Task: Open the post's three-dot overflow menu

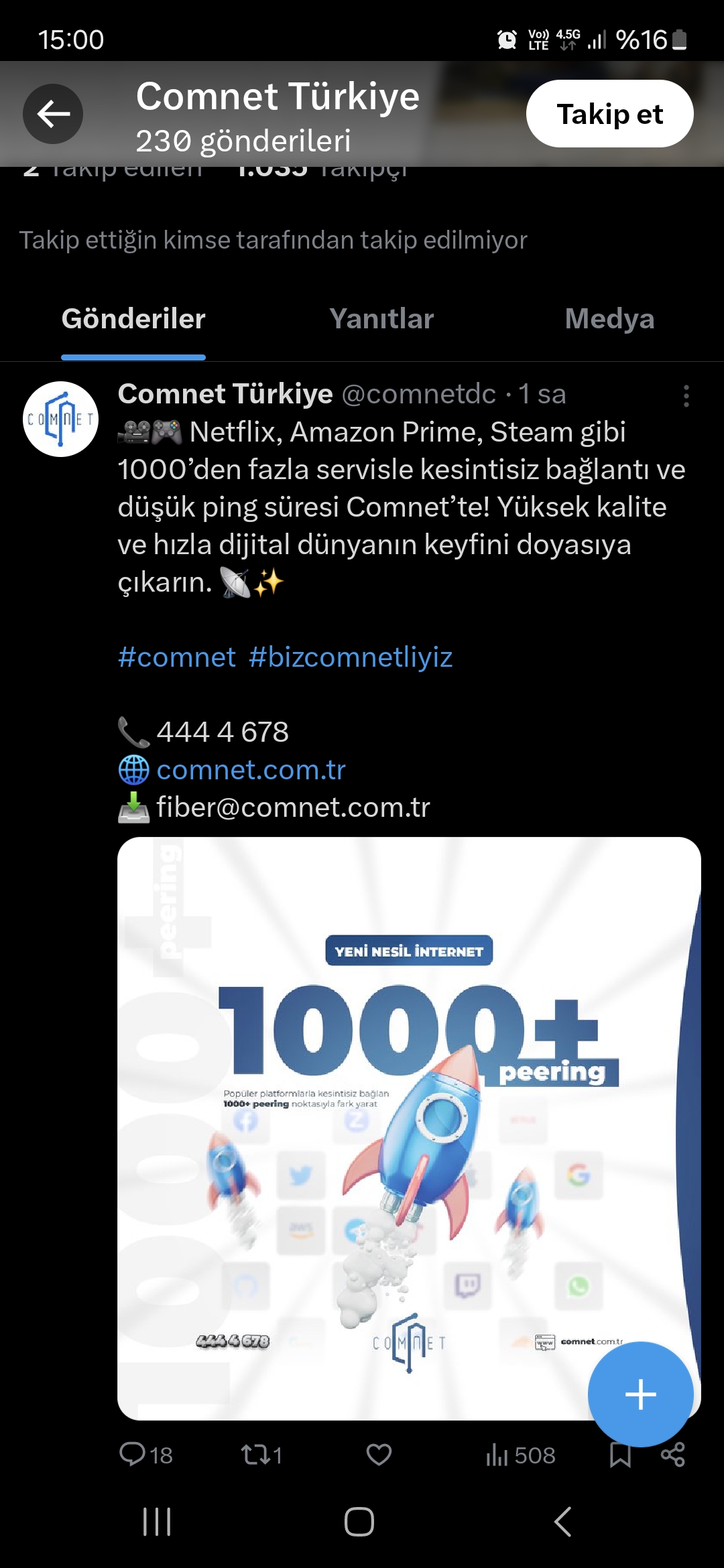Action: click(686, 396)
